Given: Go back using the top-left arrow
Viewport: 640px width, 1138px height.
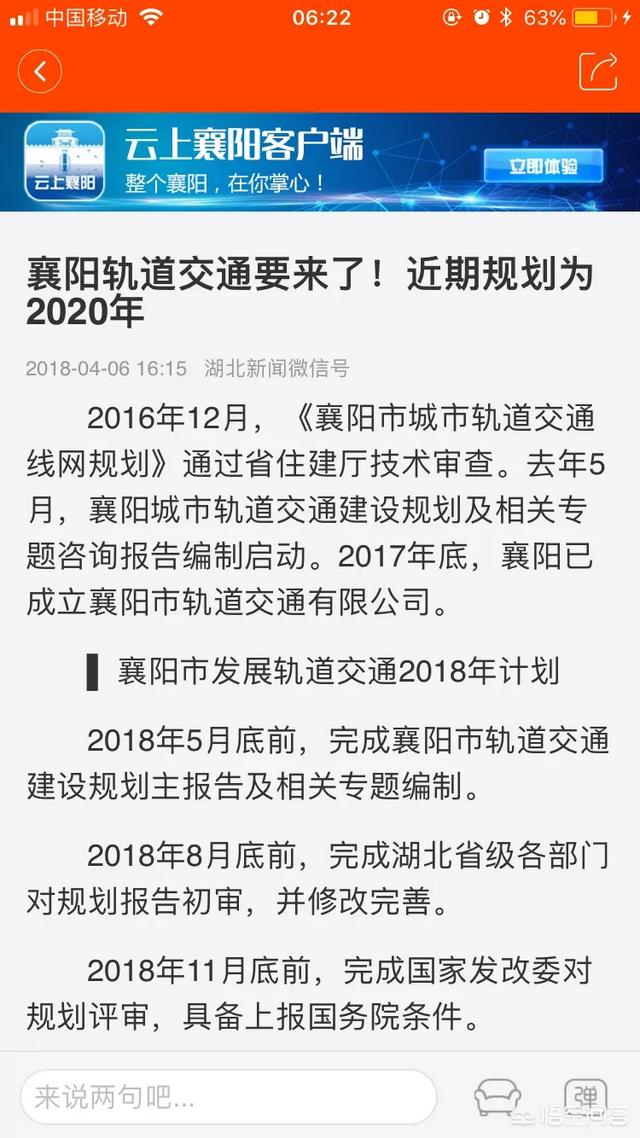Looking at the screenshot, I should pyautogui.click(x=40, y=71).
